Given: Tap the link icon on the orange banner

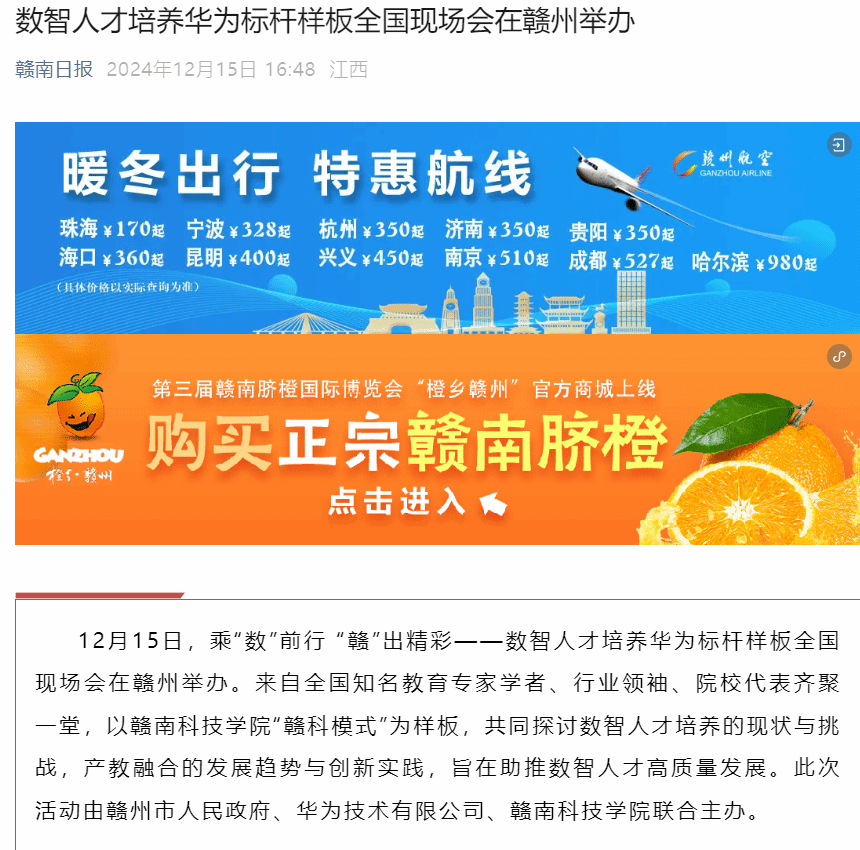Looking at the screenshot, I should pyautogui.click(x=838, y=357).
